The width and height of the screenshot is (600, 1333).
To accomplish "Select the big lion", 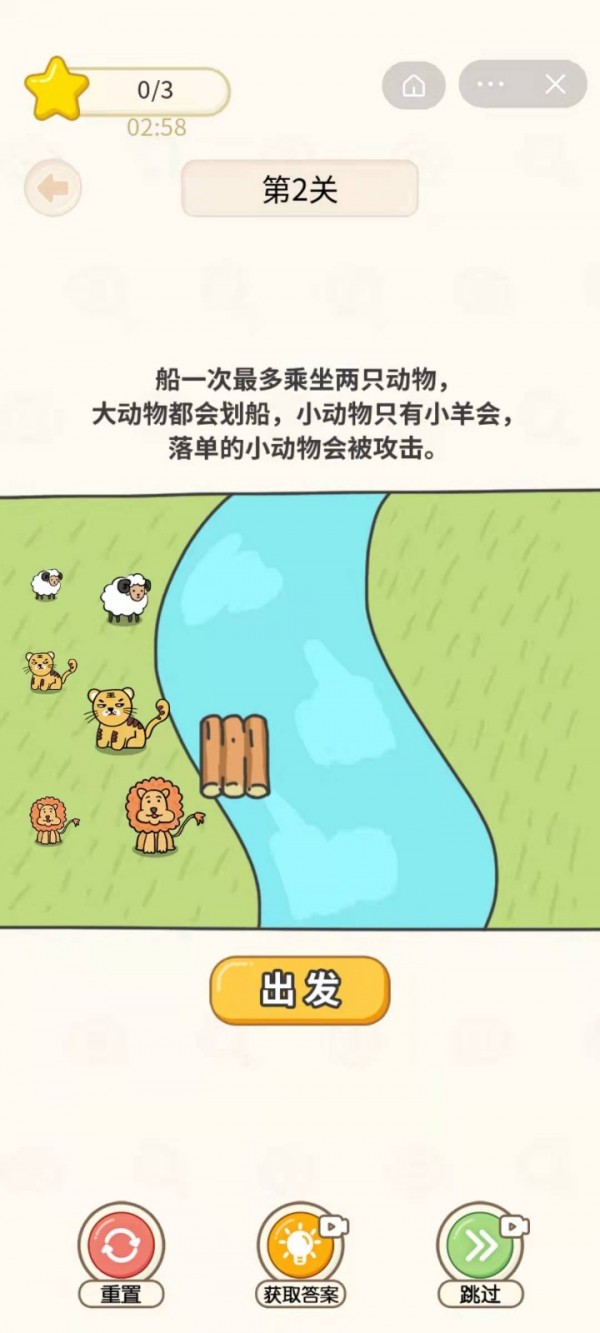I will pyautogui.click(x=155, y=817).
